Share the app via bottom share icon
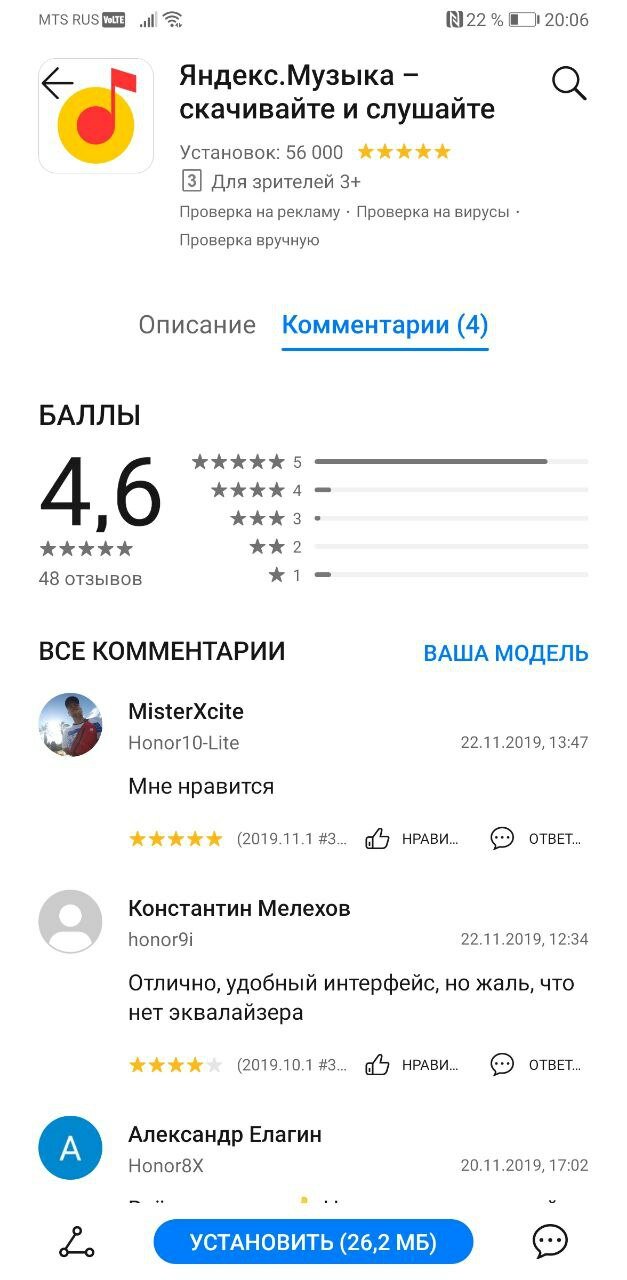627x1280 pixels. (76, 1243)
